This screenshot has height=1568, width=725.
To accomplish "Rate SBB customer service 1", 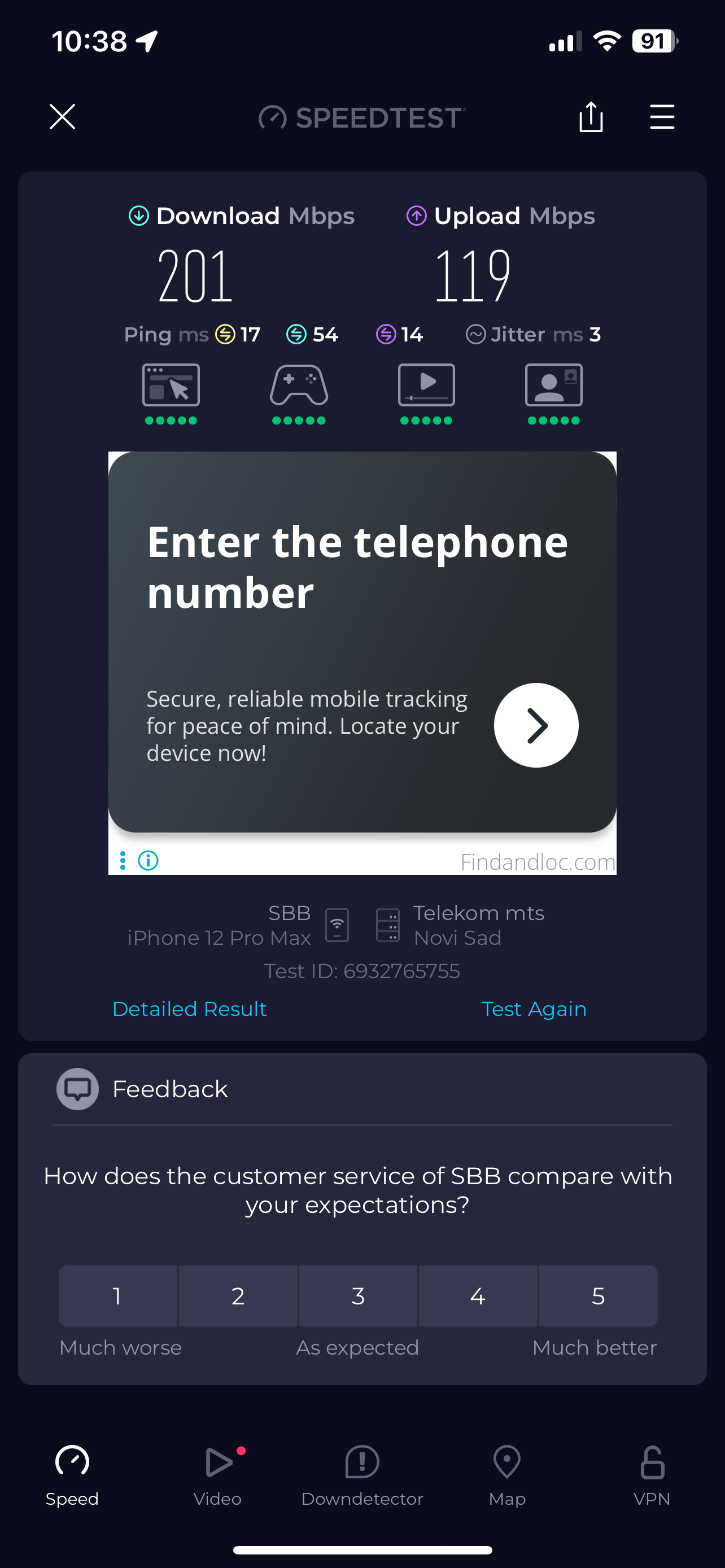I will tap(117, 1295).
